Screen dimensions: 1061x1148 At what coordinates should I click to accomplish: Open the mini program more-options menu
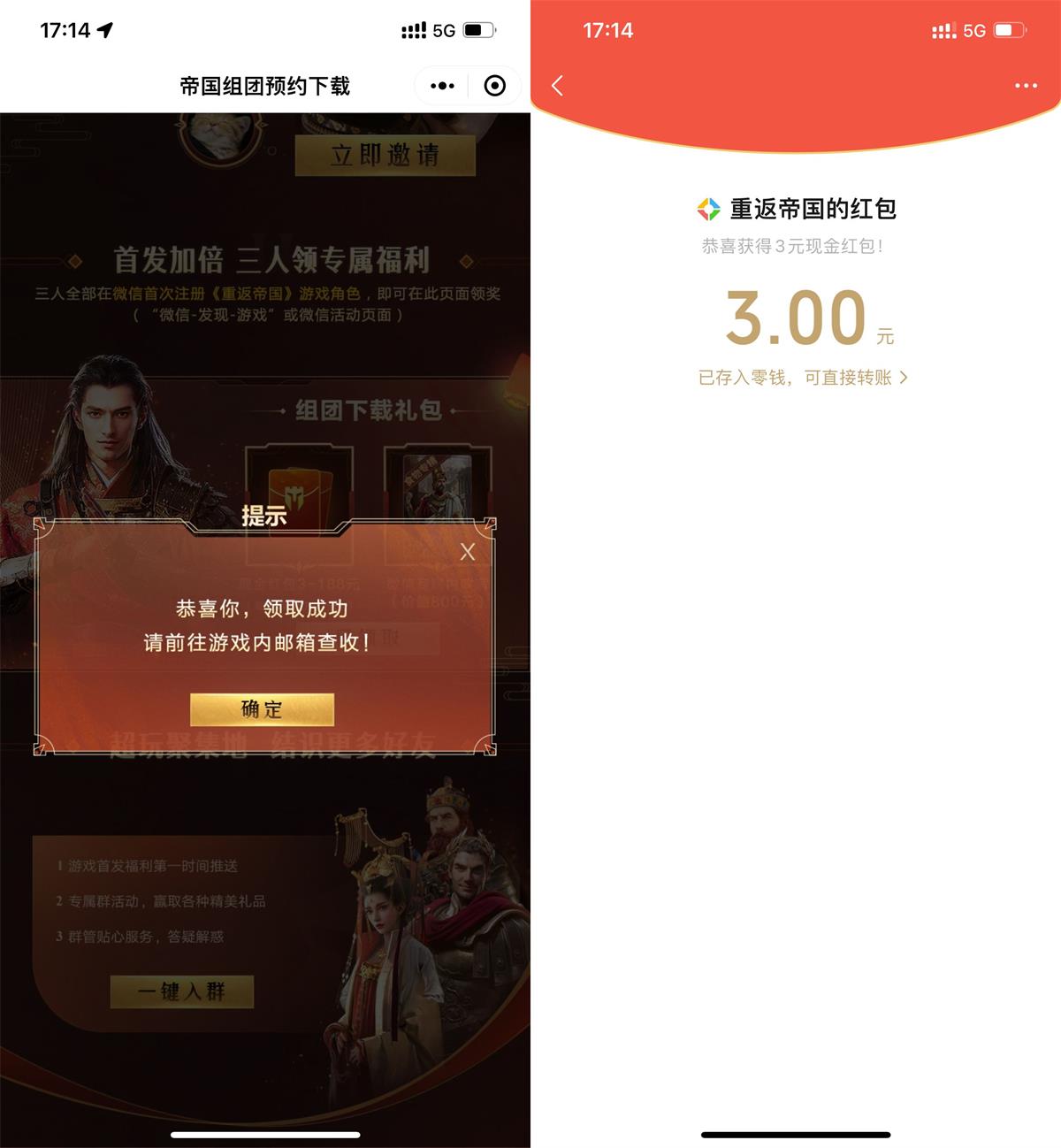coord(442,86)
